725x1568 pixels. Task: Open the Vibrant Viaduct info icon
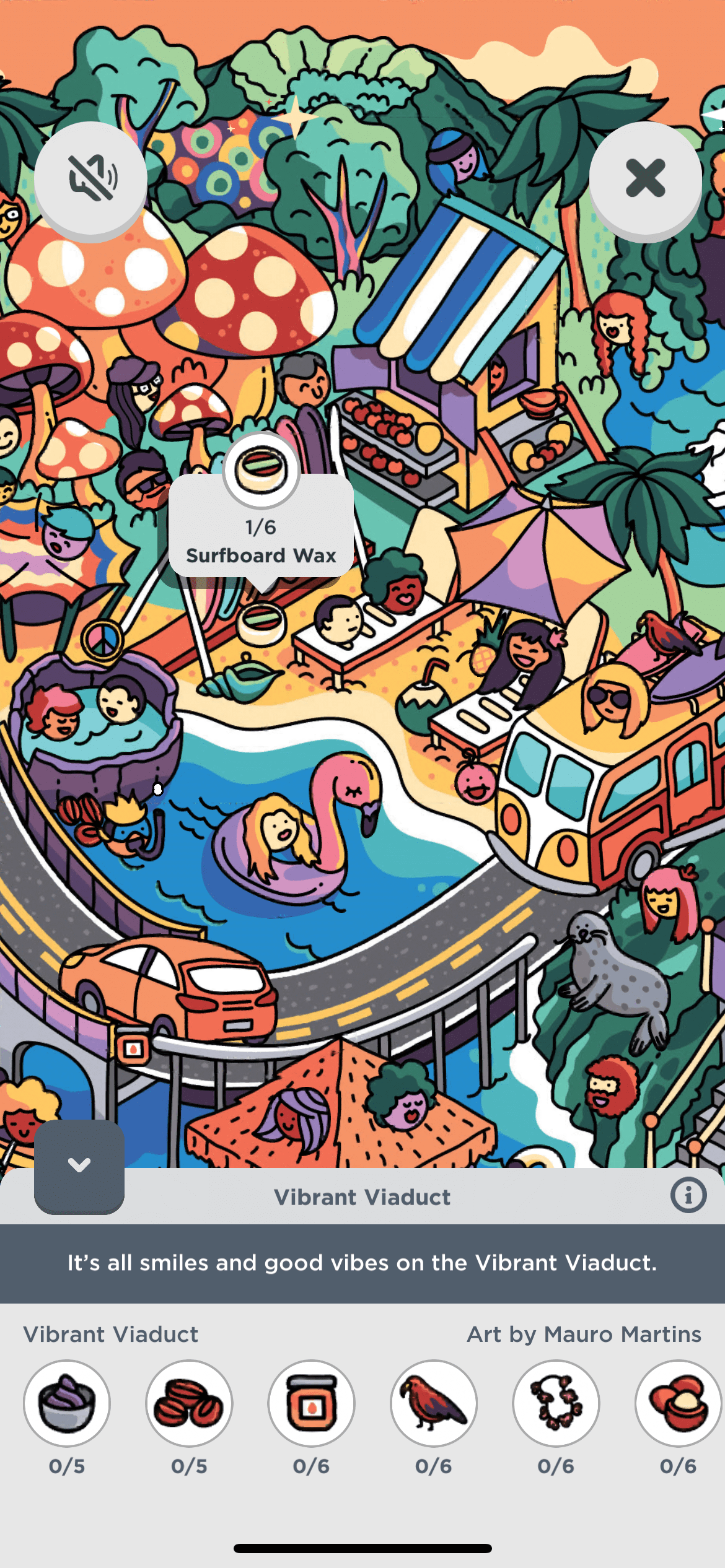[x=688, y=1195]
